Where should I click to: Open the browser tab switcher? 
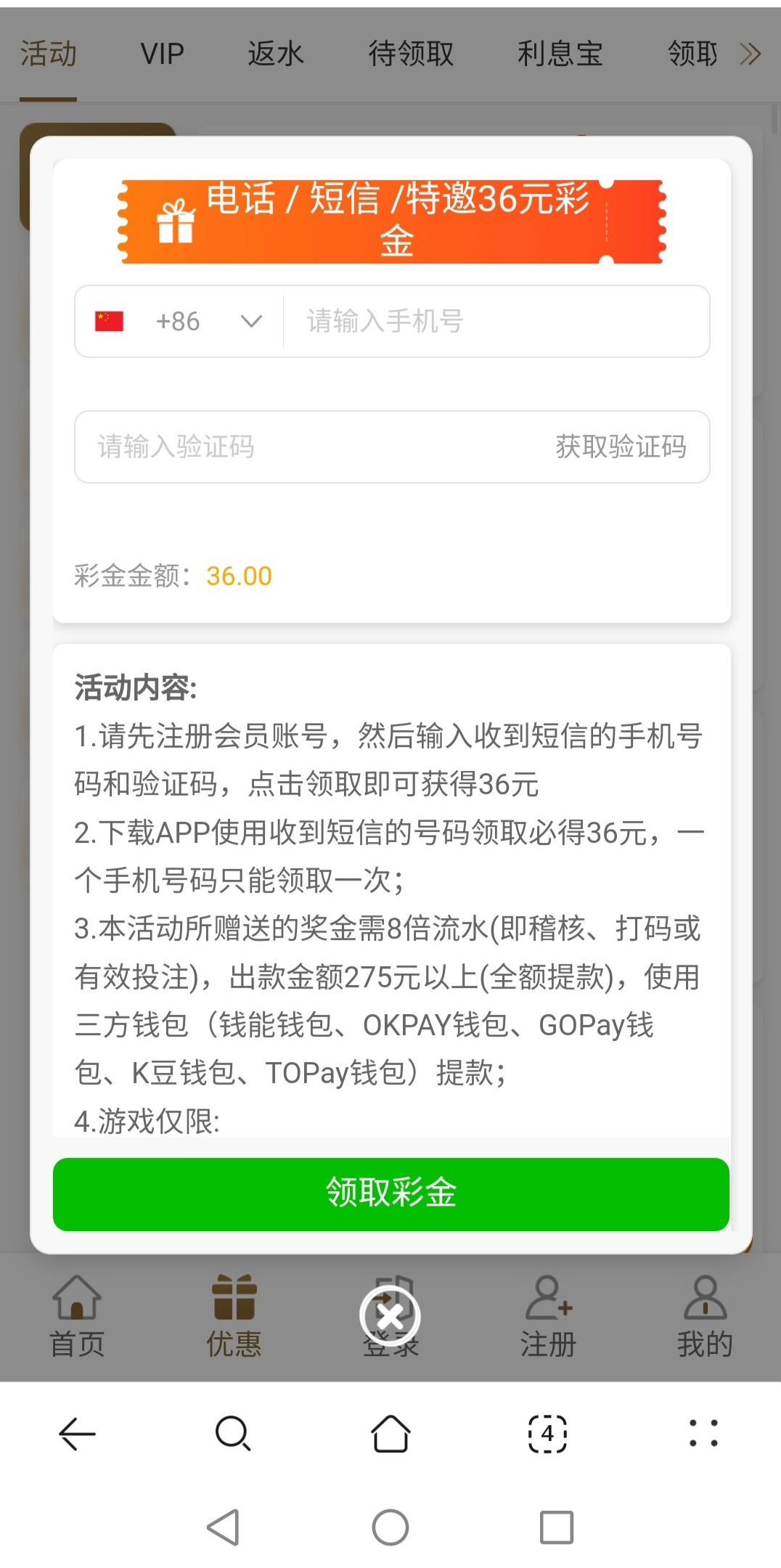pyautogui.click(x=547, y=1434)
